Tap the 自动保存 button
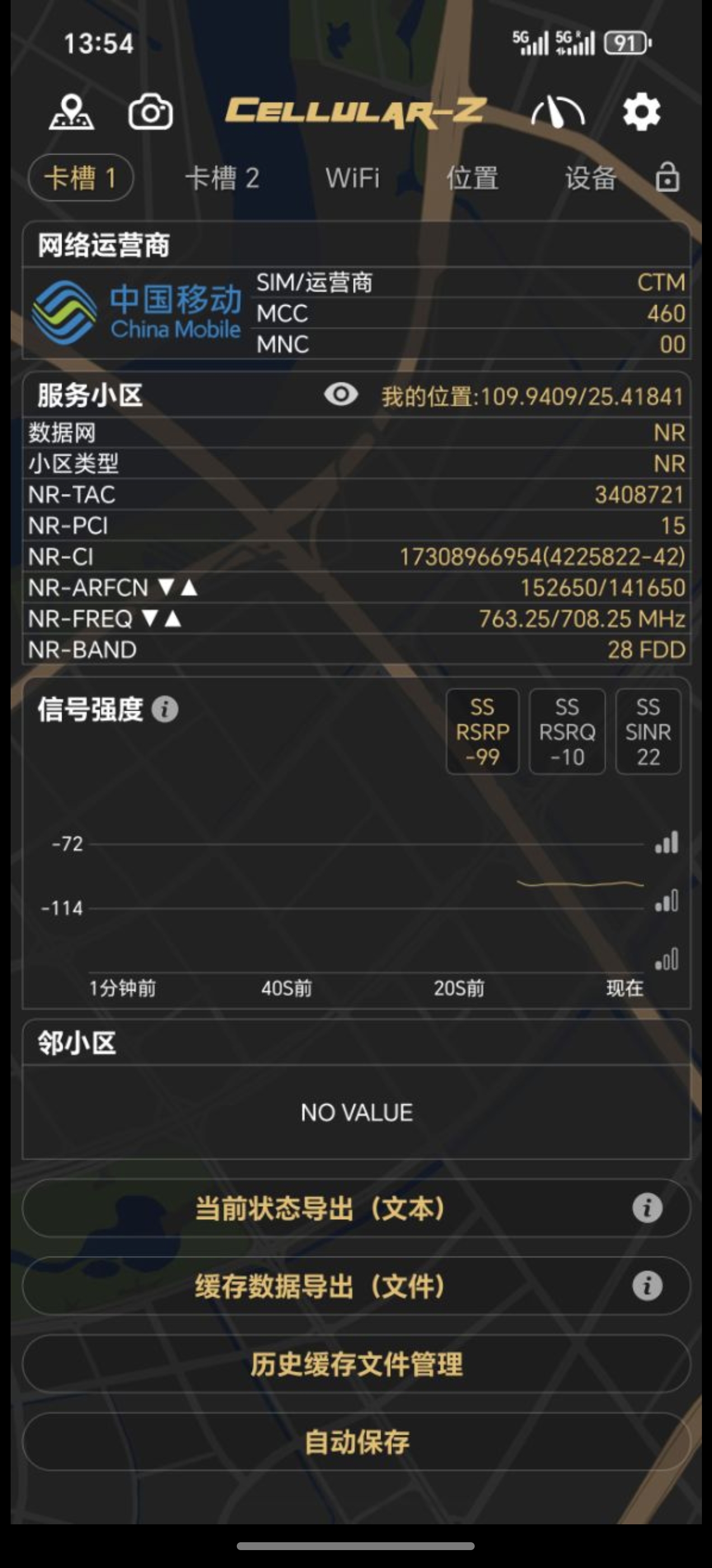The image size is (712, 1568). 356,1442
